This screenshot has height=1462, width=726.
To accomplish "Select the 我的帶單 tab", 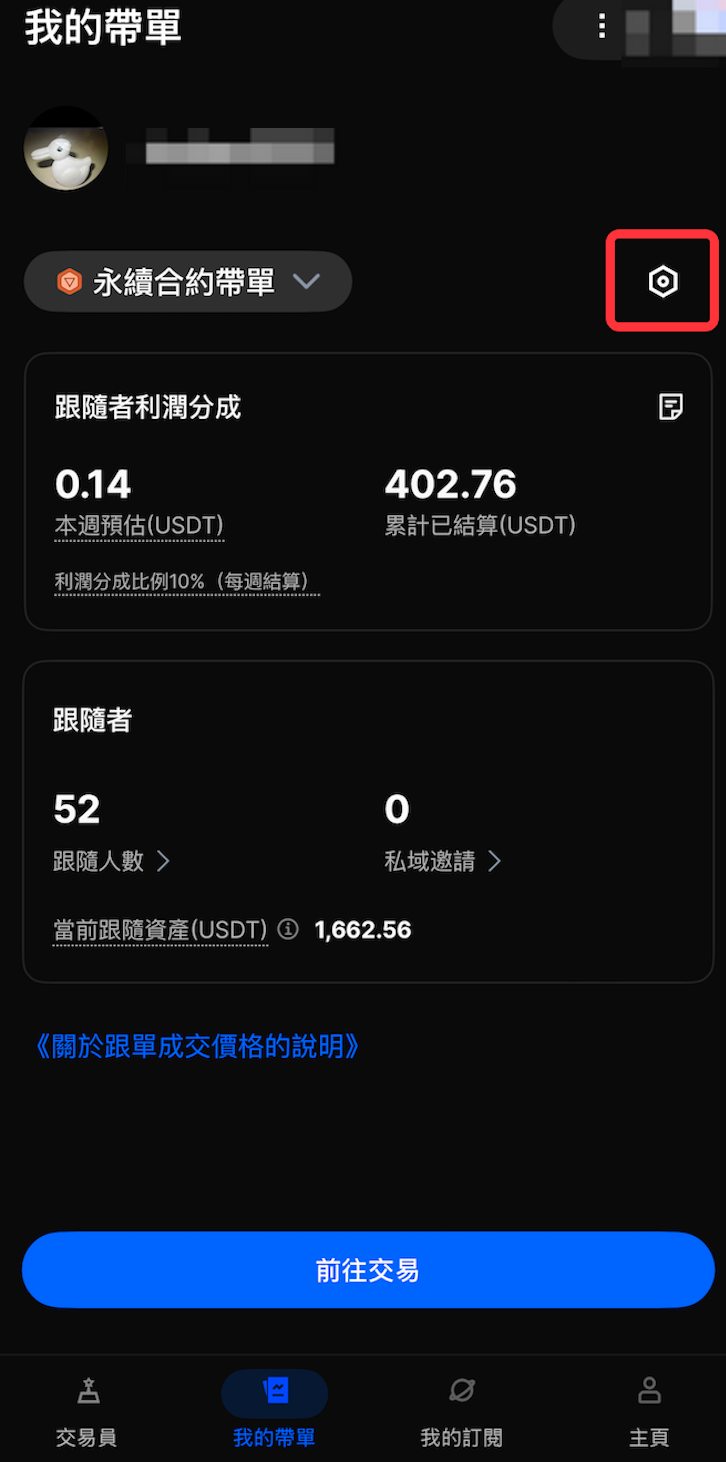I will coord(274,1410).
